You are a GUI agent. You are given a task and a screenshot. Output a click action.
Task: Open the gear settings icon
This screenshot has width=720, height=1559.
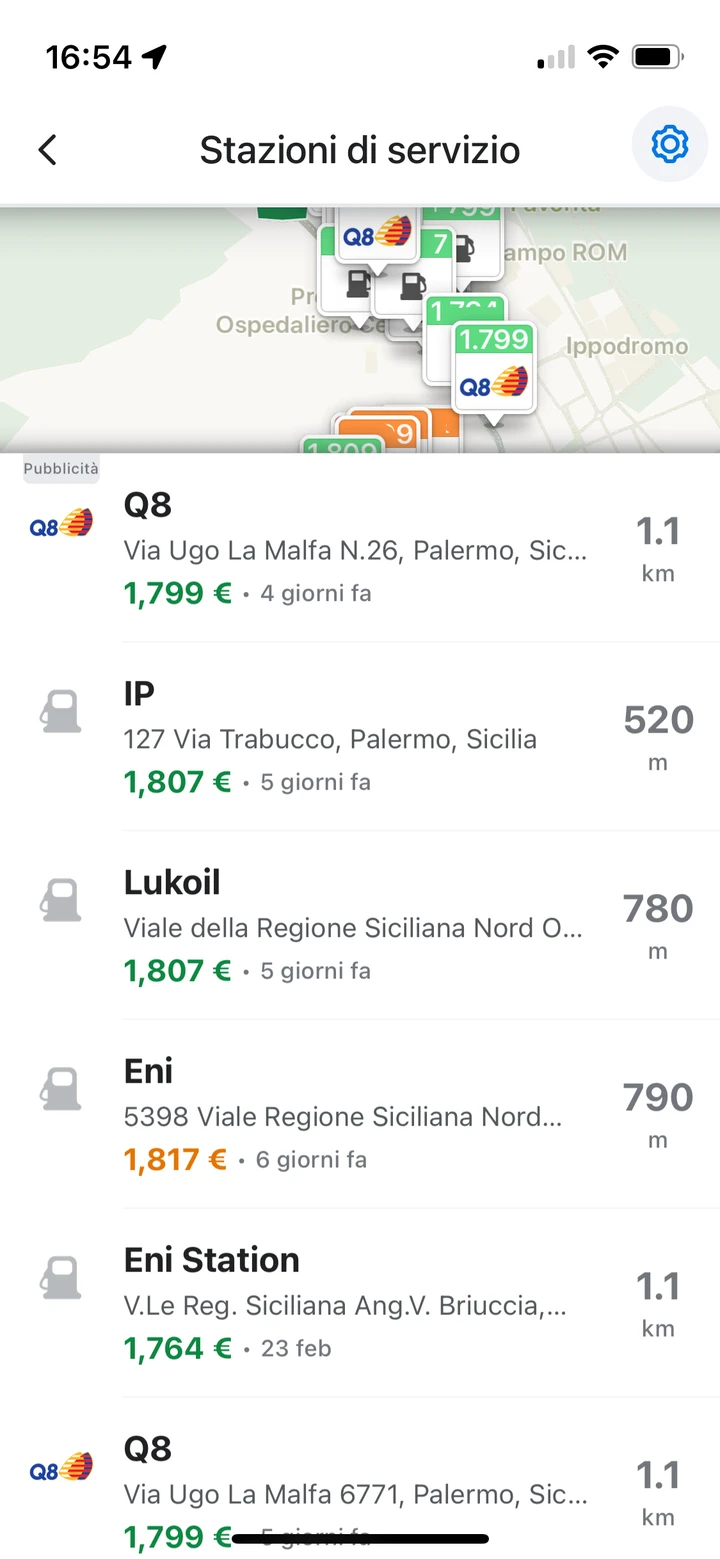pos(670,146)
